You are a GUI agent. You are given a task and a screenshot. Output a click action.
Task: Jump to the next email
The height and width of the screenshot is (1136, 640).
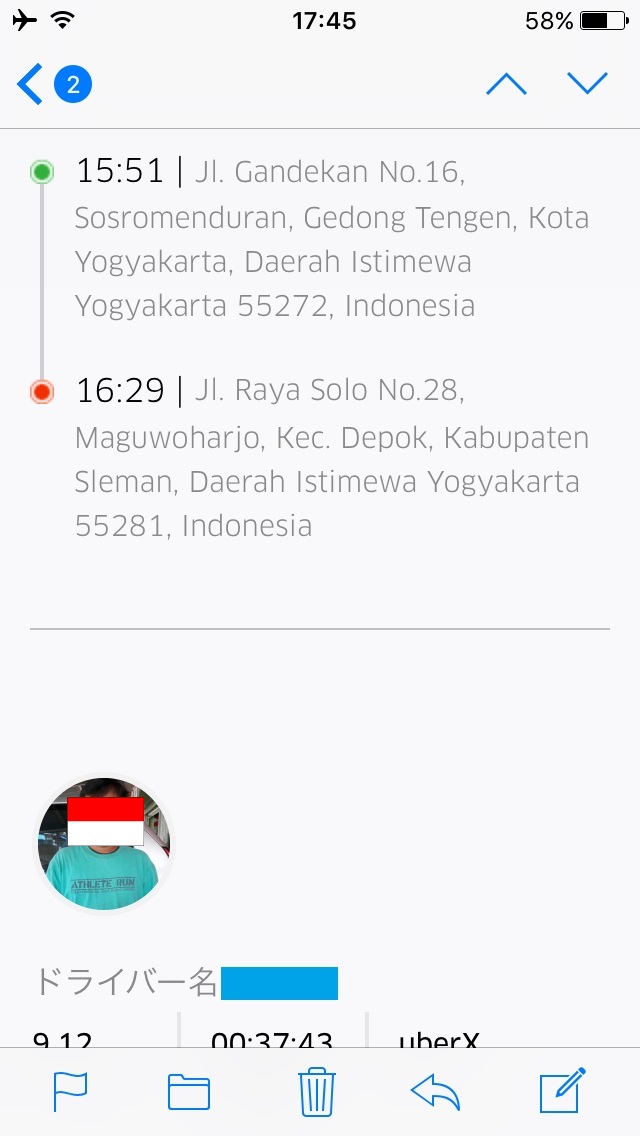coord(587,85)
